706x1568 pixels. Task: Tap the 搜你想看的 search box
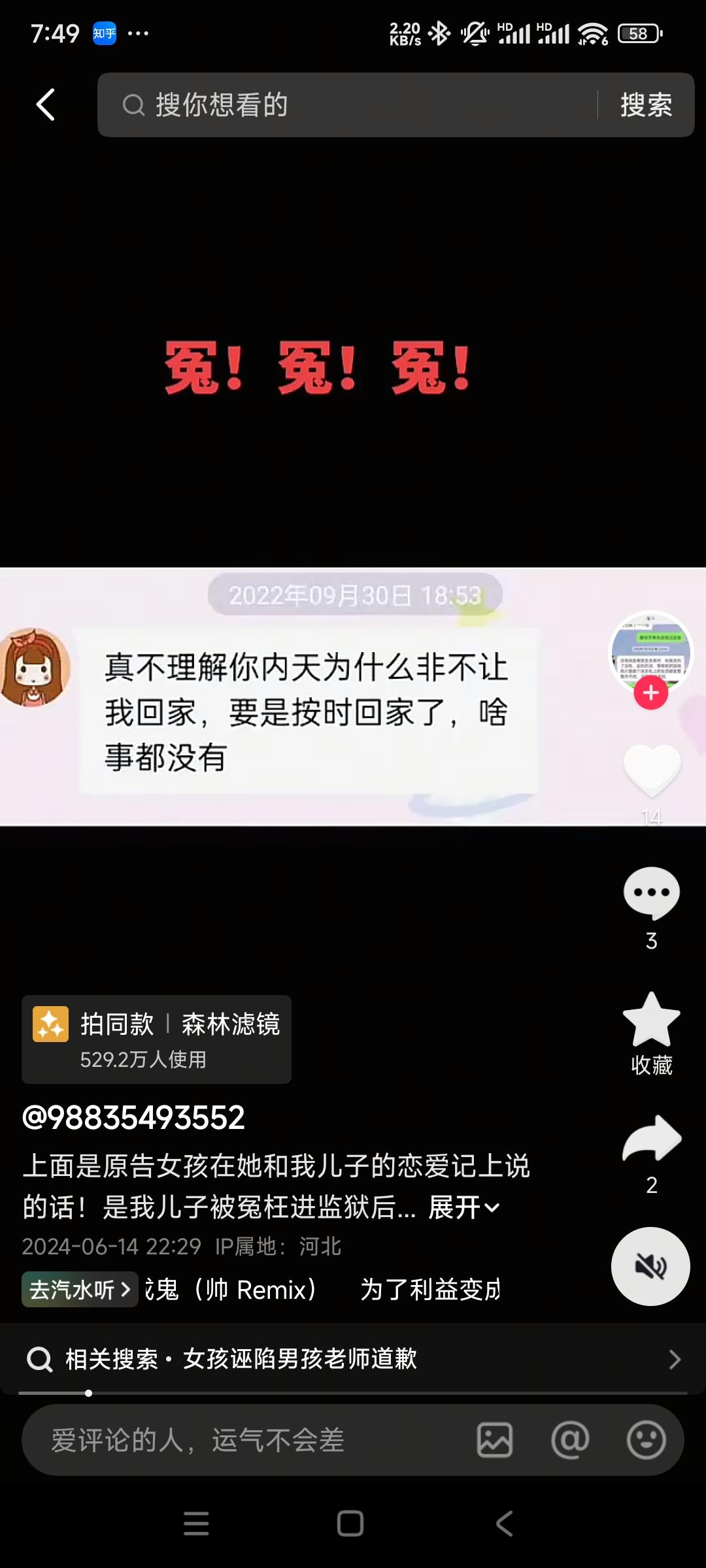(x=353, y=105)
